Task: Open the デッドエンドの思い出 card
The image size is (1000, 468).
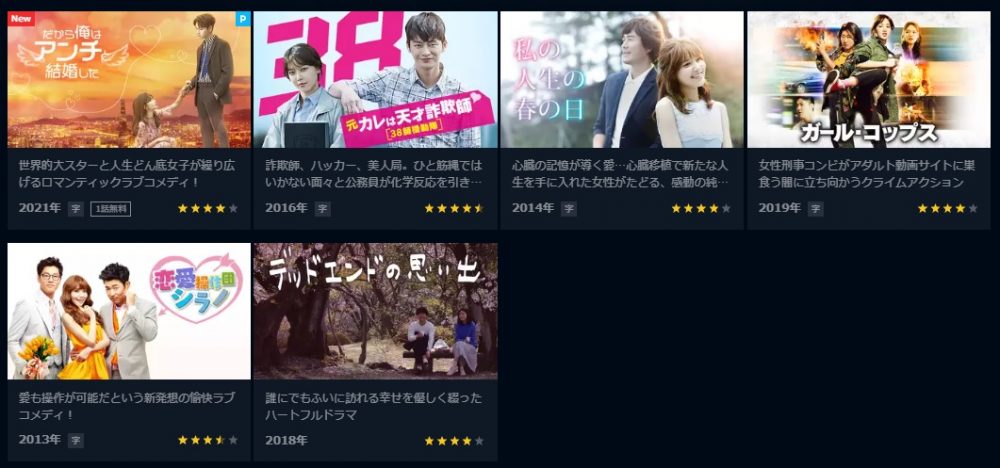Action: [x=375, y=312]
